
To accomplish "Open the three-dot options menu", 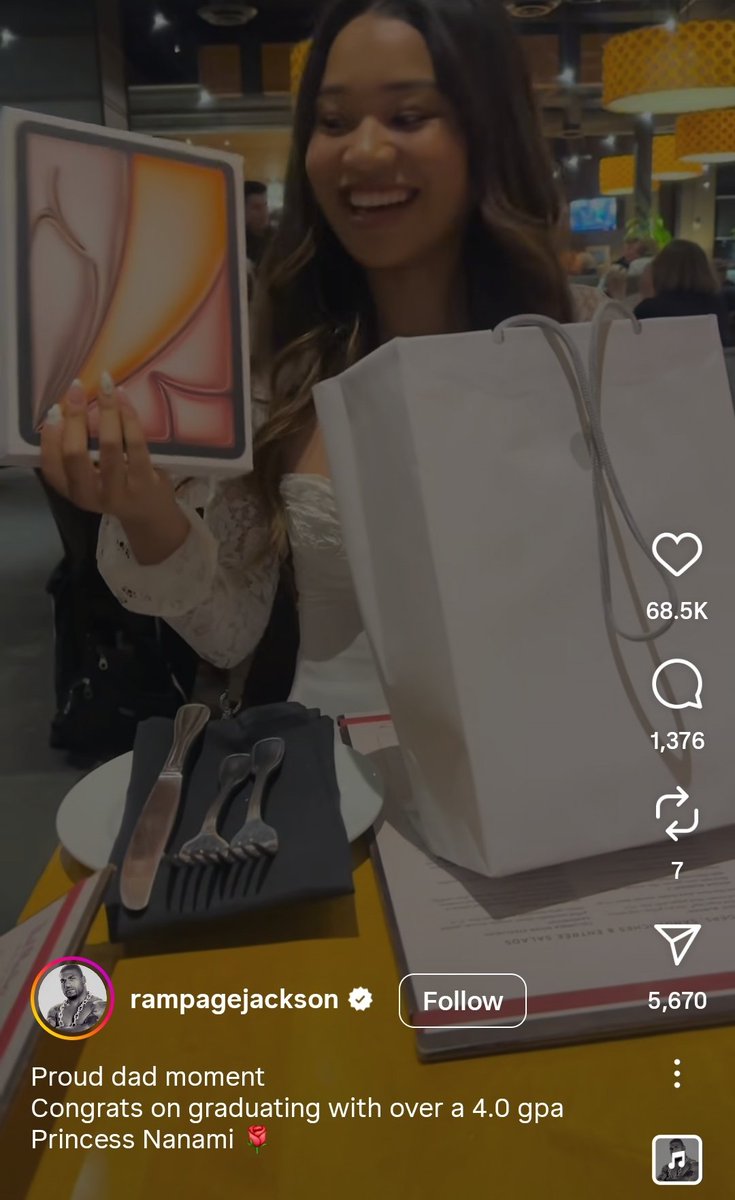I will 677,1073.
